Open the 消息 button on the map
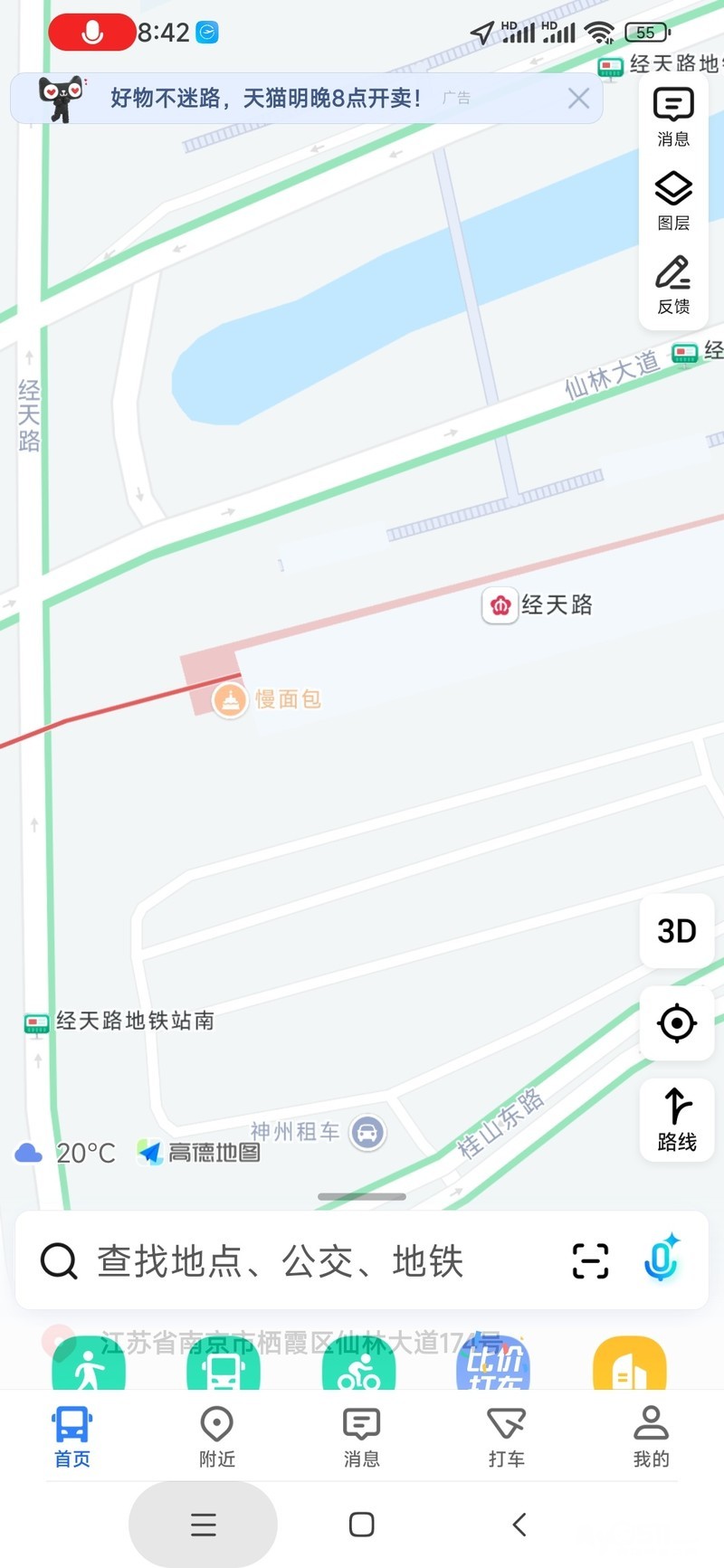 click(x=673, y=117)
